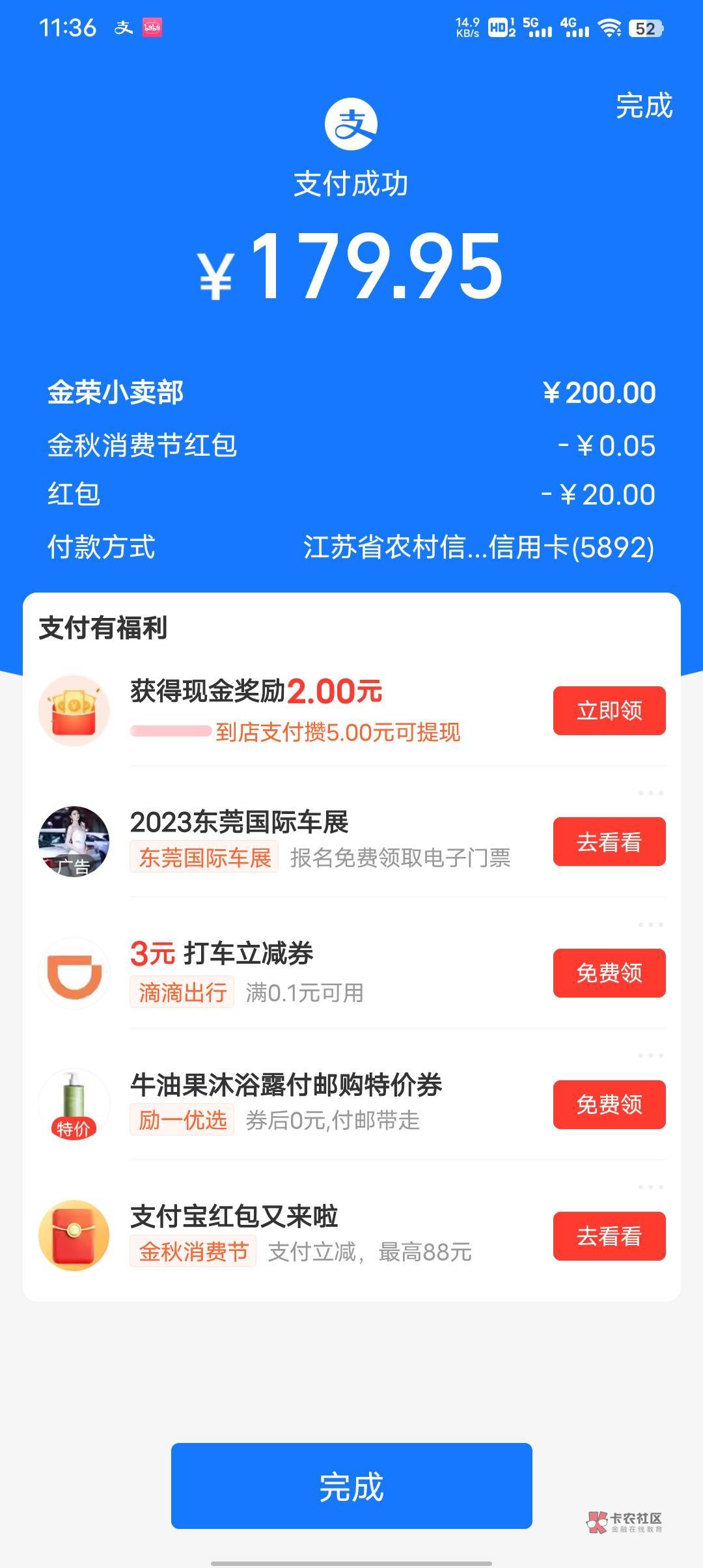Open more options for 牛油果沐浴露 offer
This screenshot has width=703, height=1568.
[650, 1056]
